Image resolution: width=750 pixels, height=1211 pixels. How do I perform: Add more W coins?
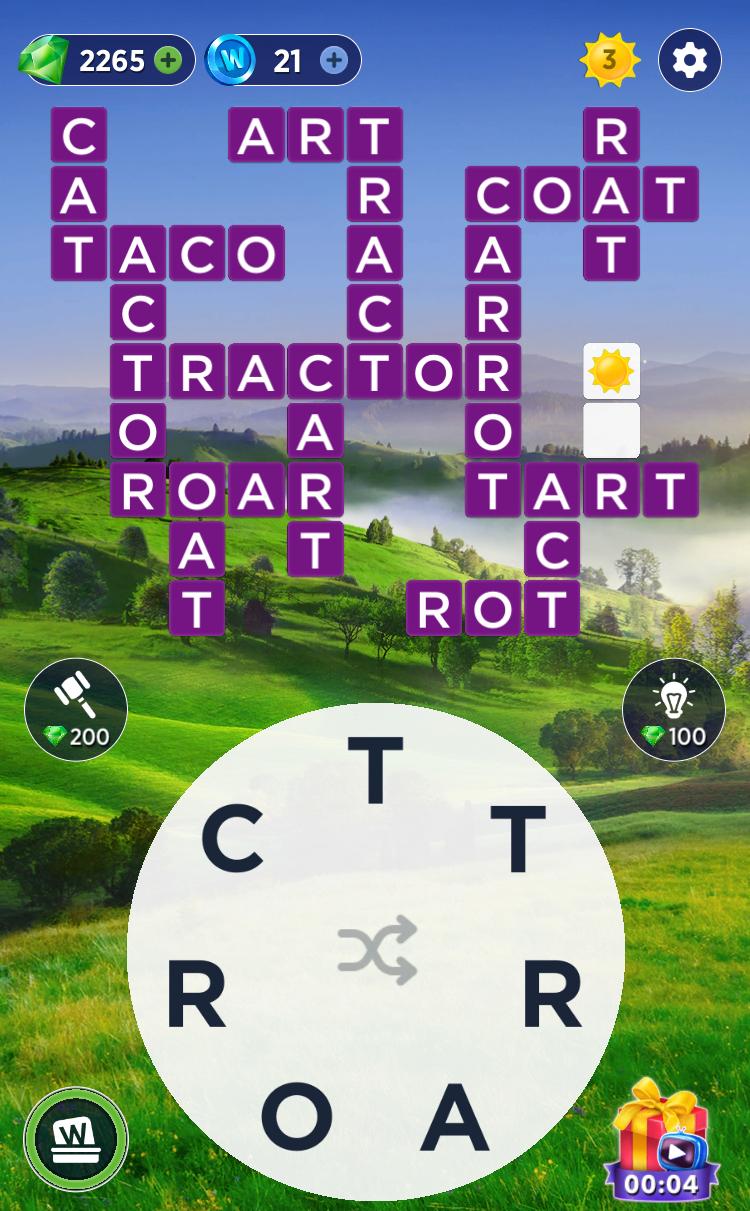[334, 61]
